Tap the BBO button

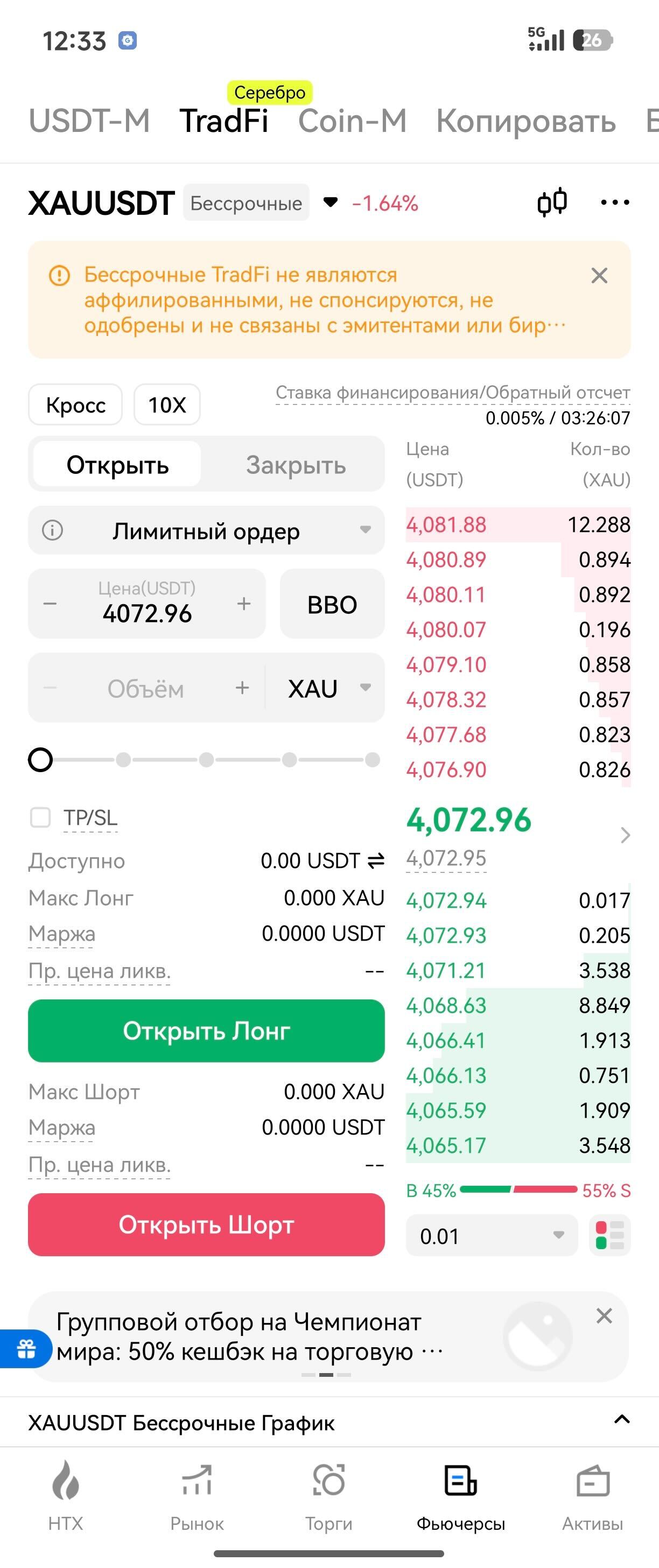coord(332,605)
